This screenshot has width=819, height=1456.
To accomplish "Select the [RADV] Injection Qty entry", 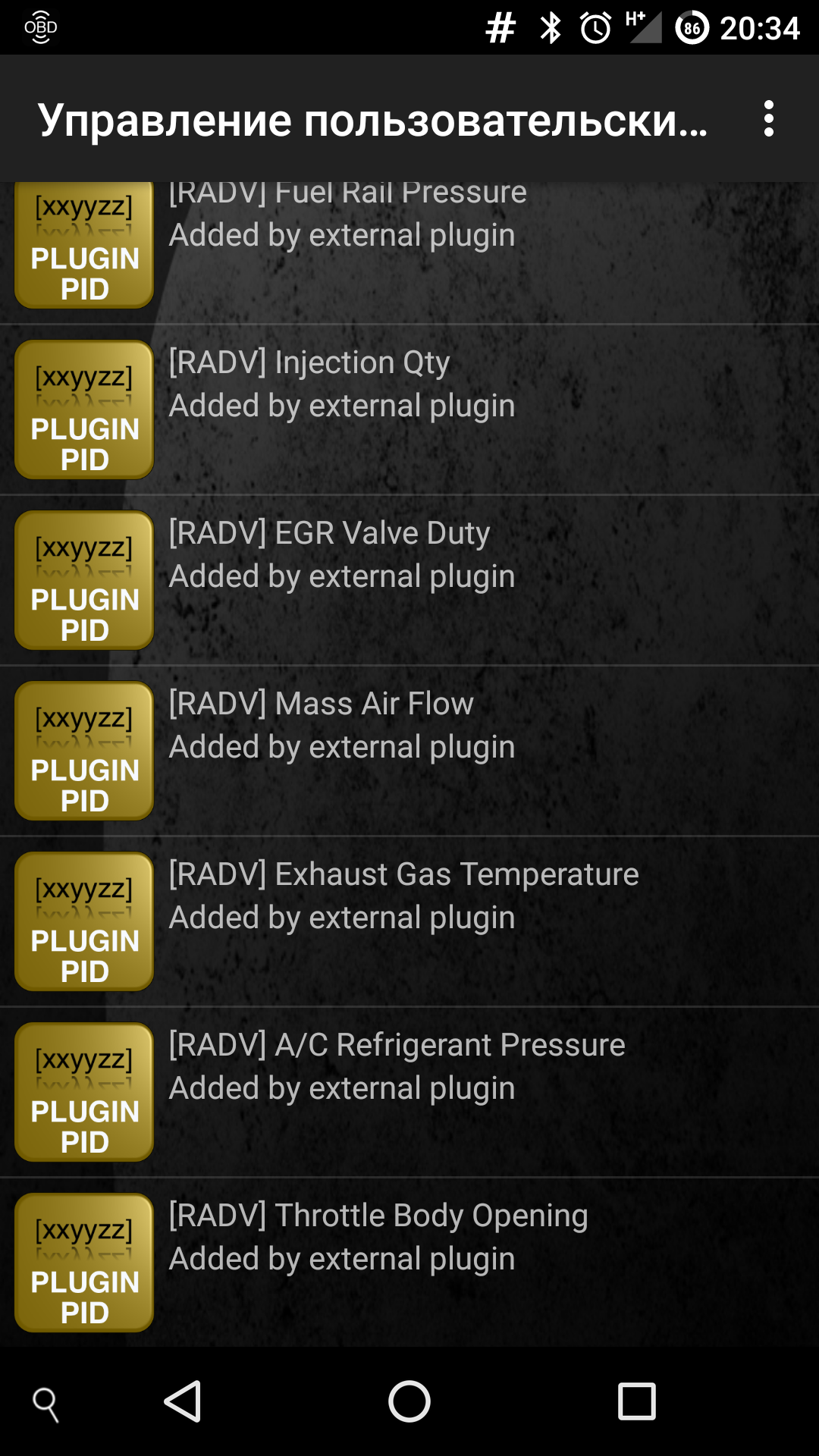I will [409, 409].
